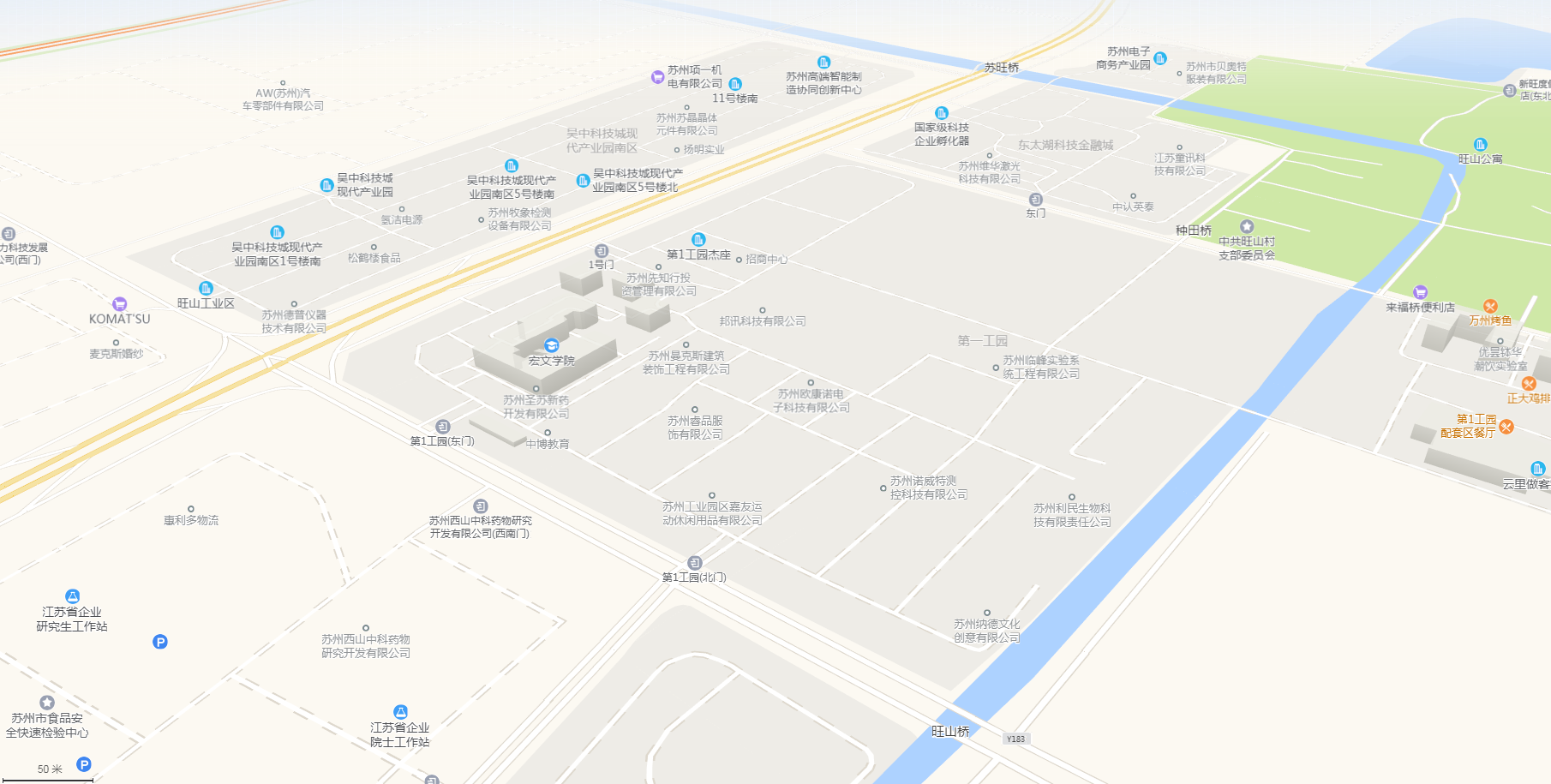Viewport: 1551px width, 784px height.
Task: Tap the 第1工园杰座 building marker
Action: tap(698, 240)
